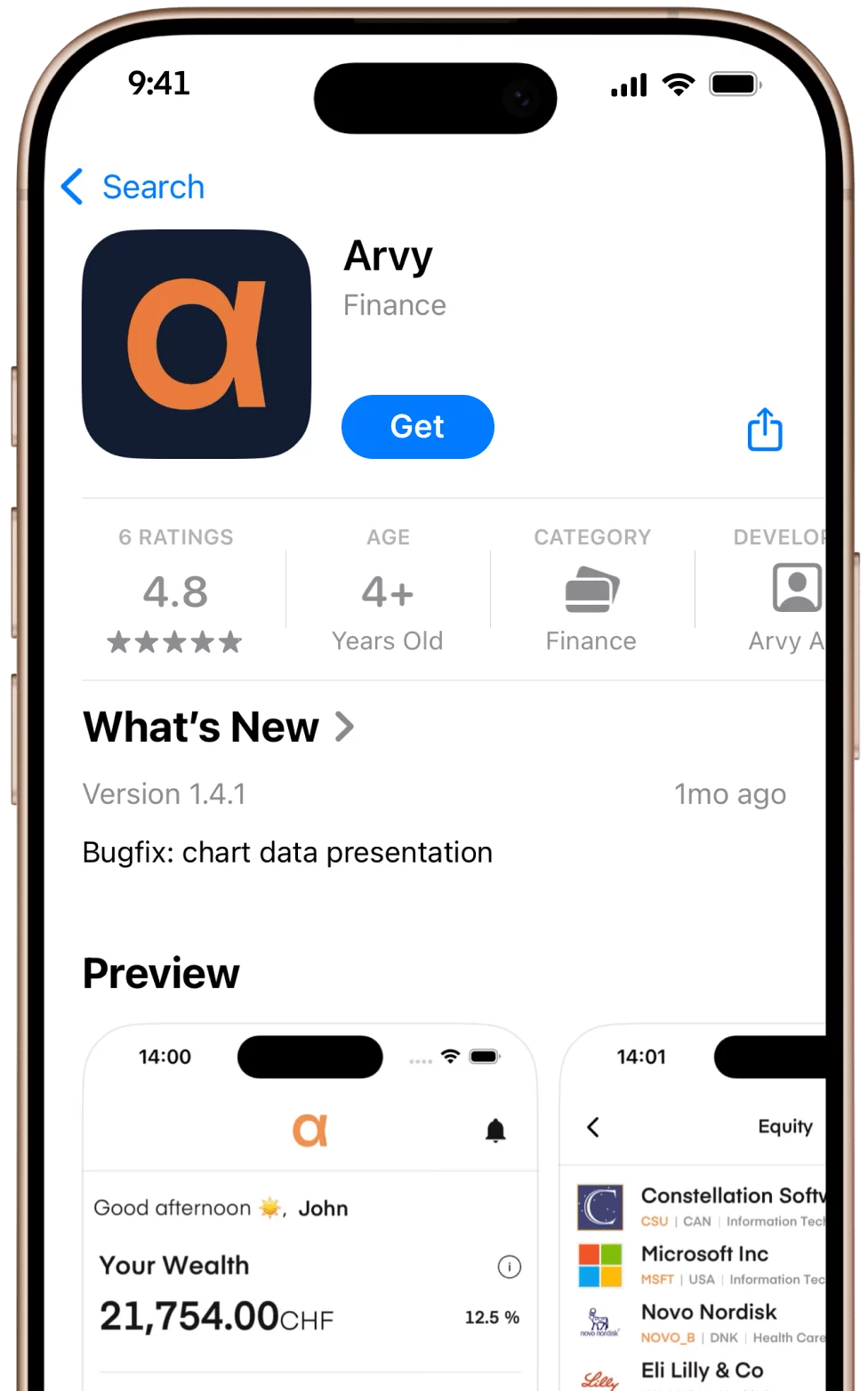Open the Equity list preview screenshot

click(694, 1210)
